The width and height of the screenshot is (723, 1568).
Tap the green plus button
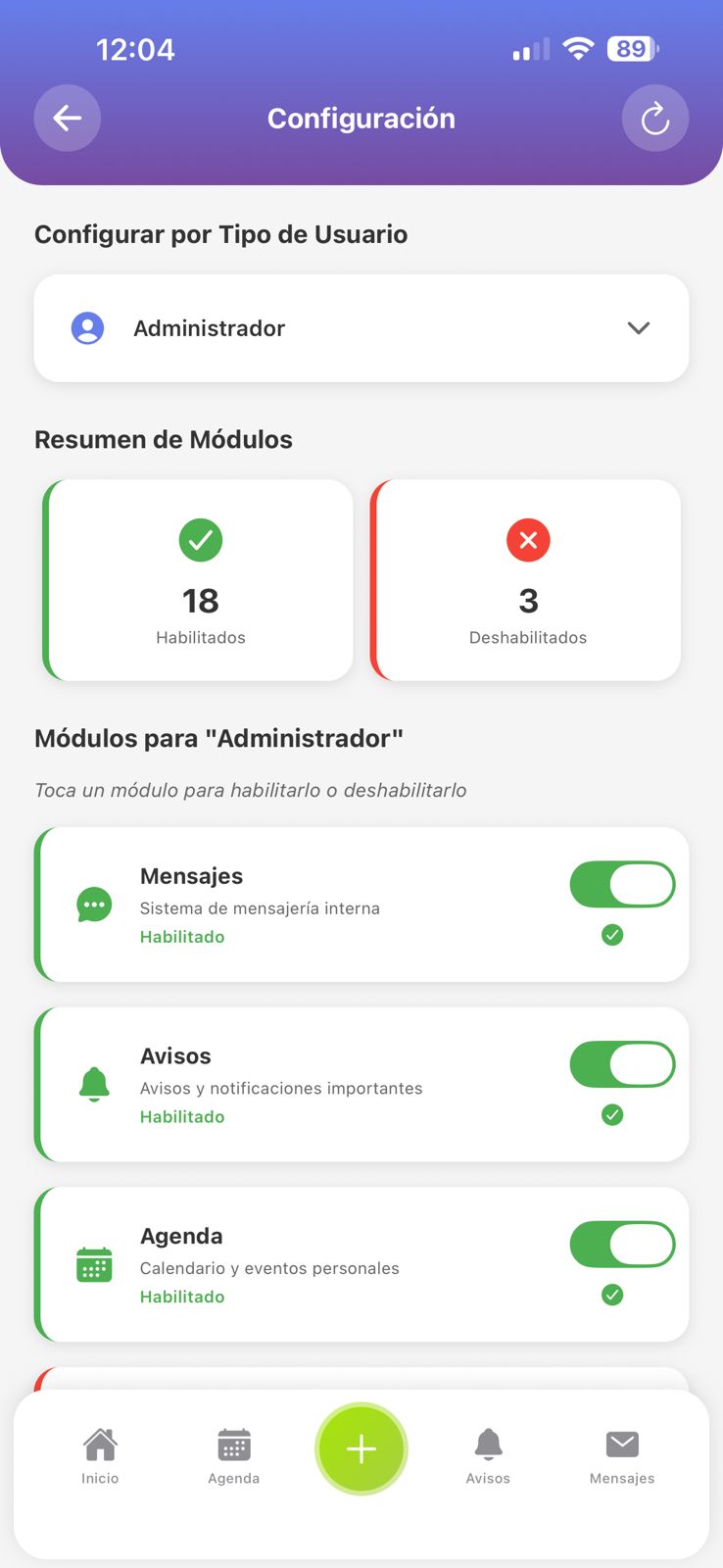[x=361, y=1448]
